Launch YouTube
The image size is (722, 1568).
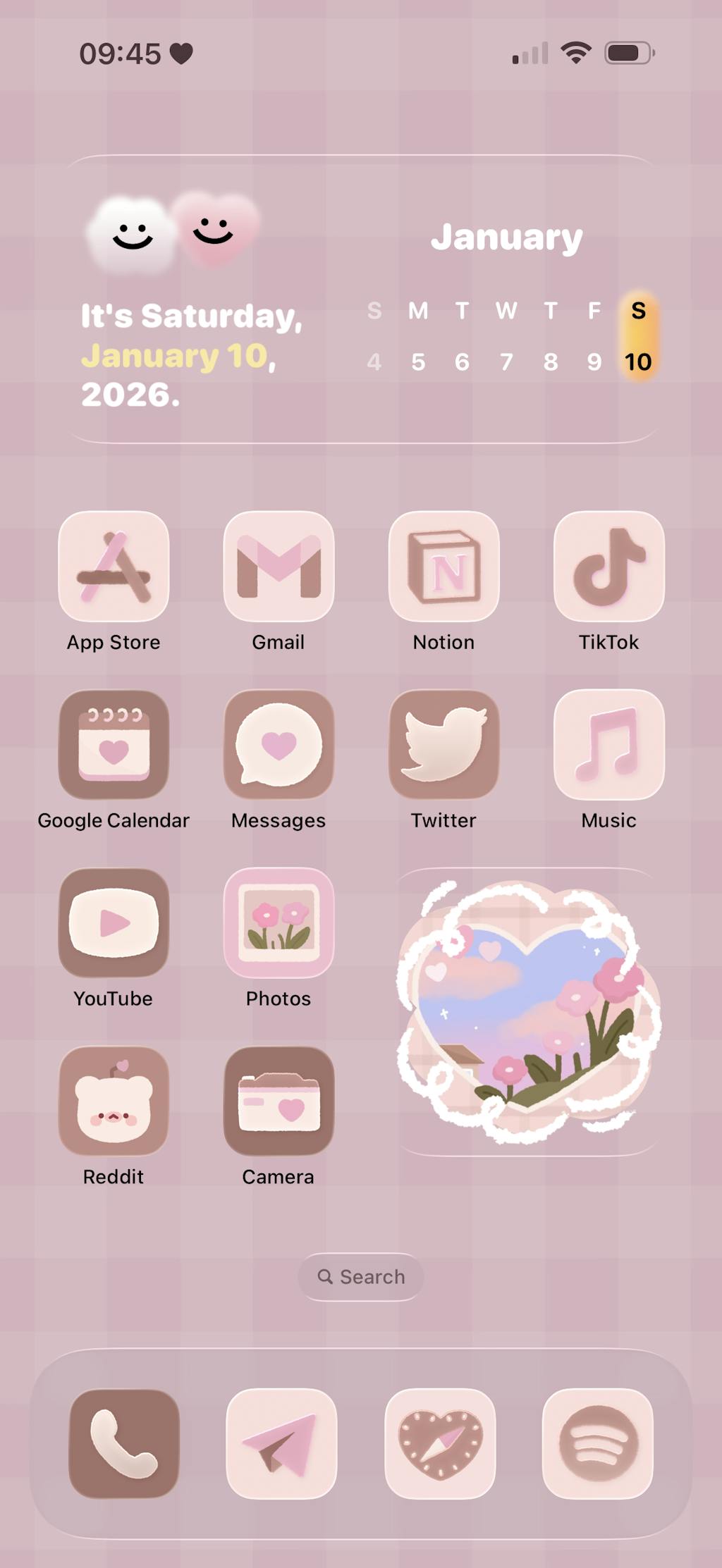point(114,923)
